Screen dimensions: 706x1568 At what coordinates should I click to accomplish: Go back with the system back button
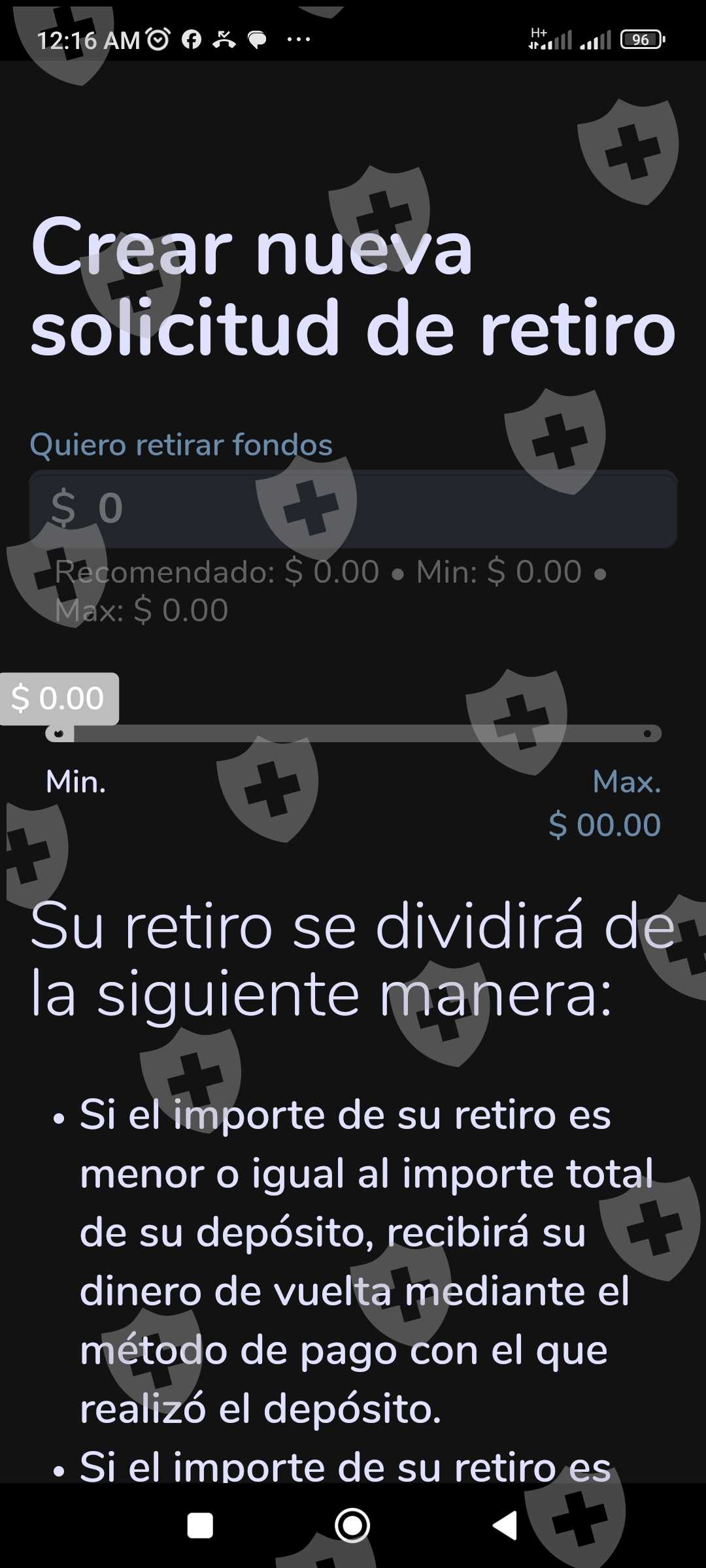click(x=505, y=1526)
